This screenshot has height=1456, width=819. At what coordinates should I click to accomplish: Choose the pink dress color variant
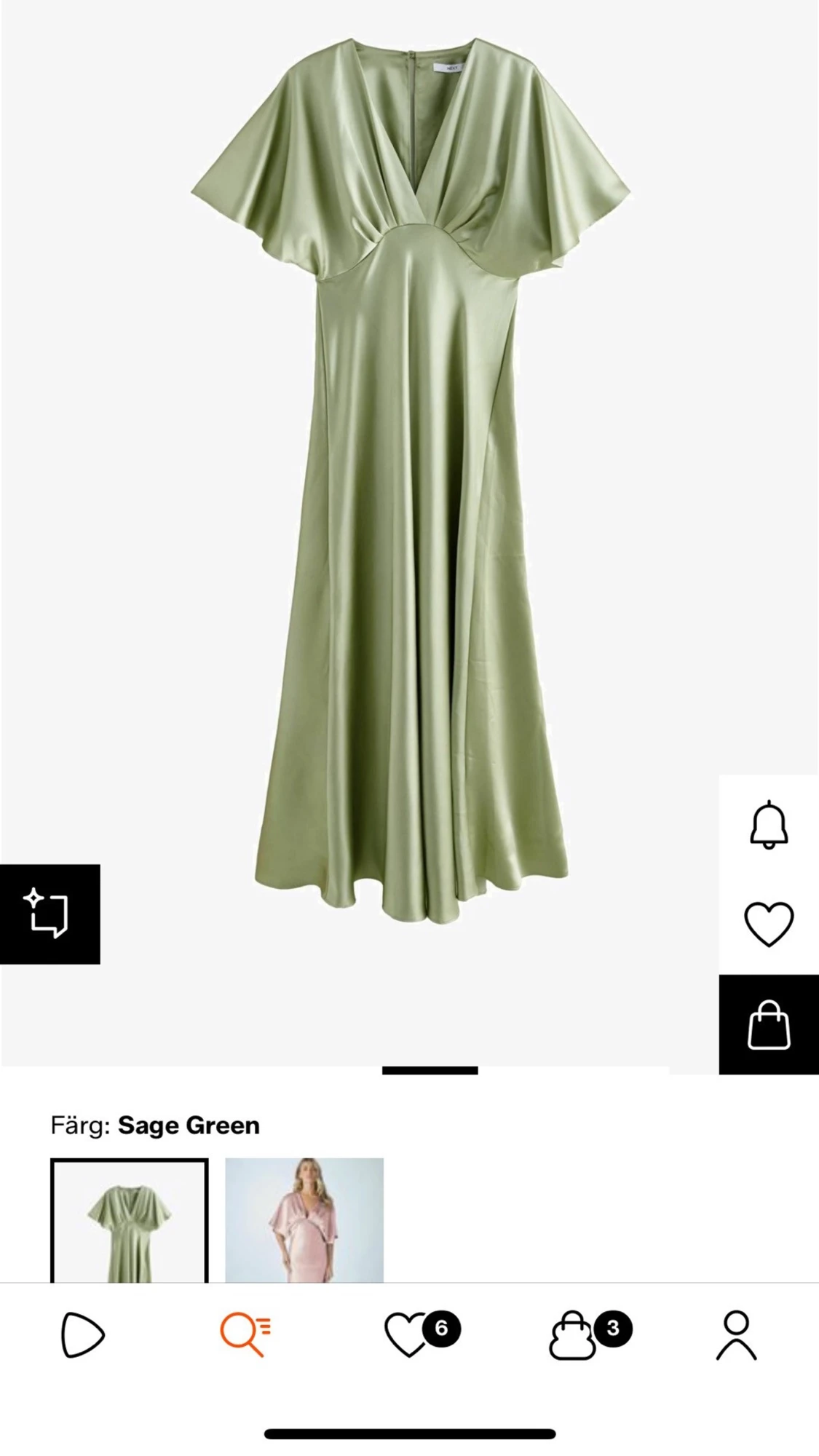304,1220
